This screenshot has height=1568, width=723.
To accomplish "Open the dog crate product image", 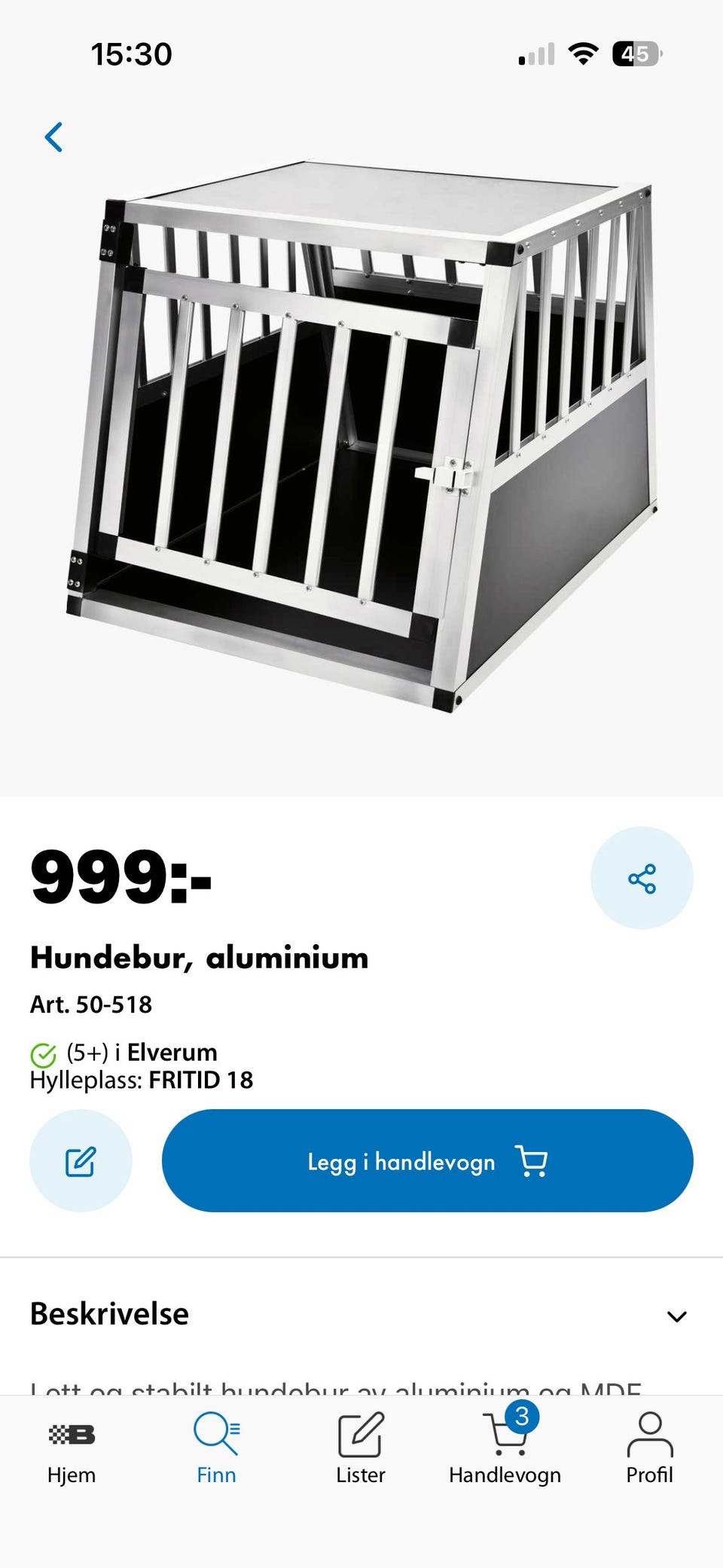I will 361,437.
